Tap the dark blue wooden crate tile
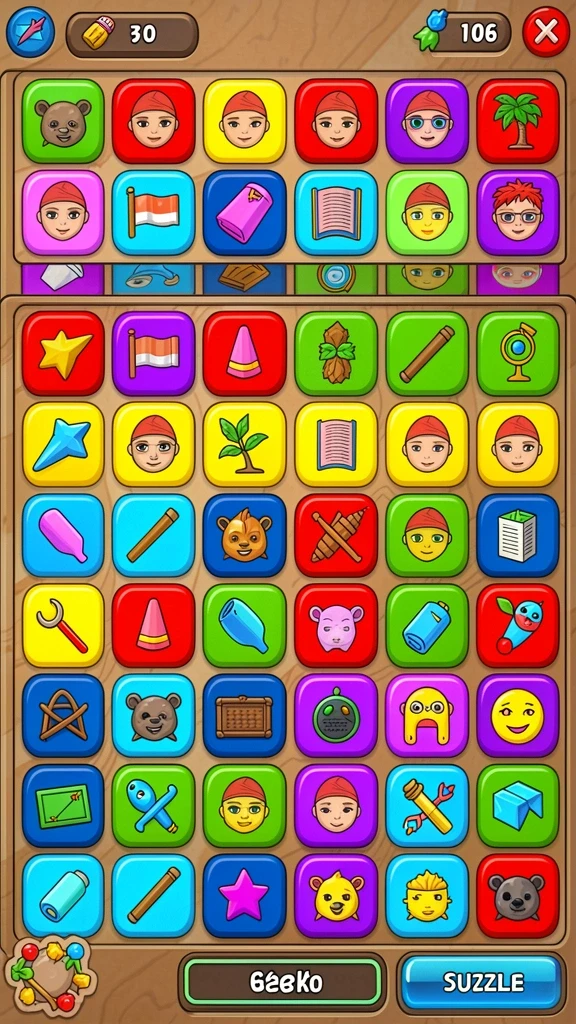The width and height of the screenshot is (576, 1024). 245,716
